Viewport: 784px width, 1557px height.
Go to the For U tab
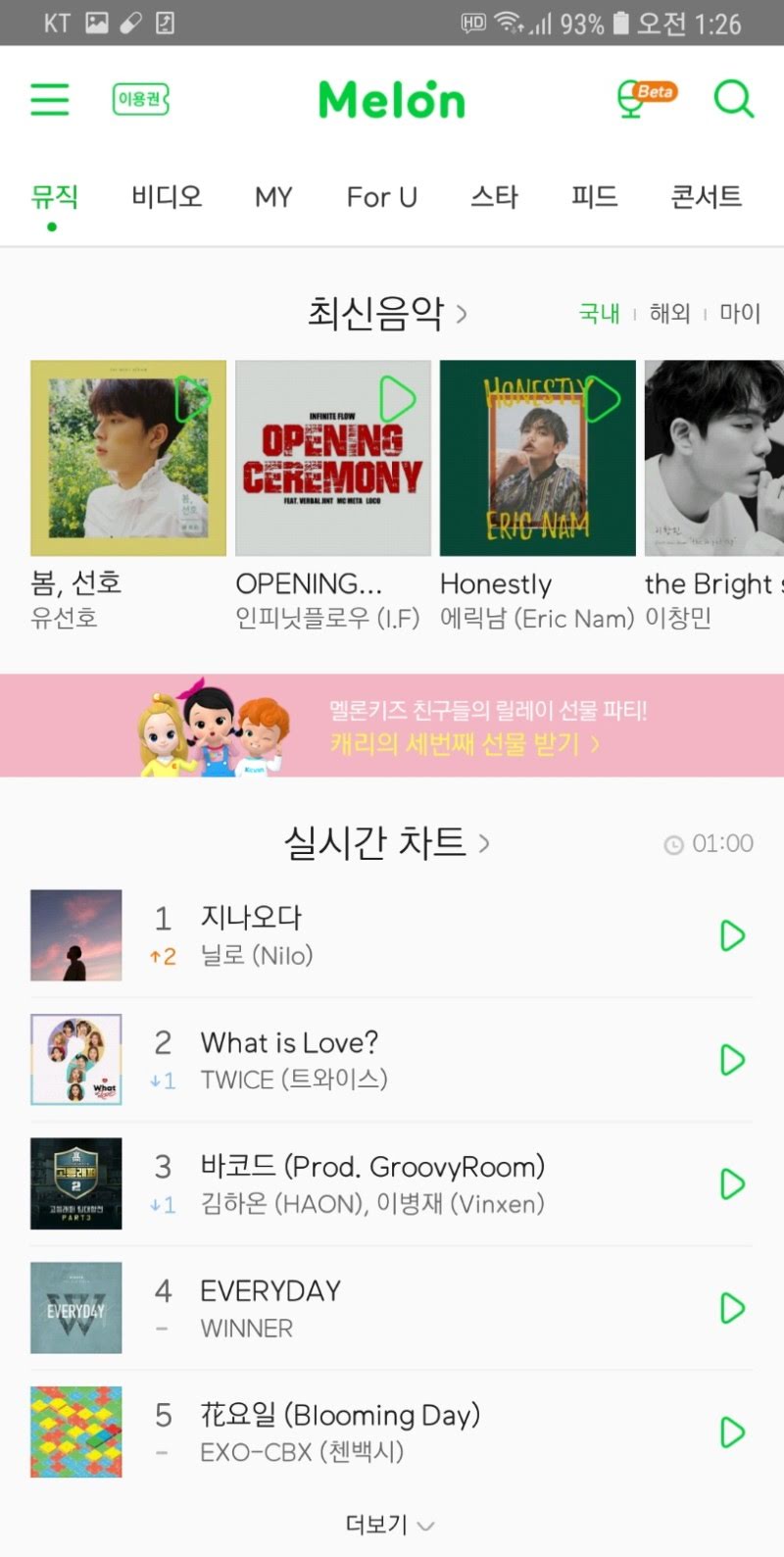381,197
